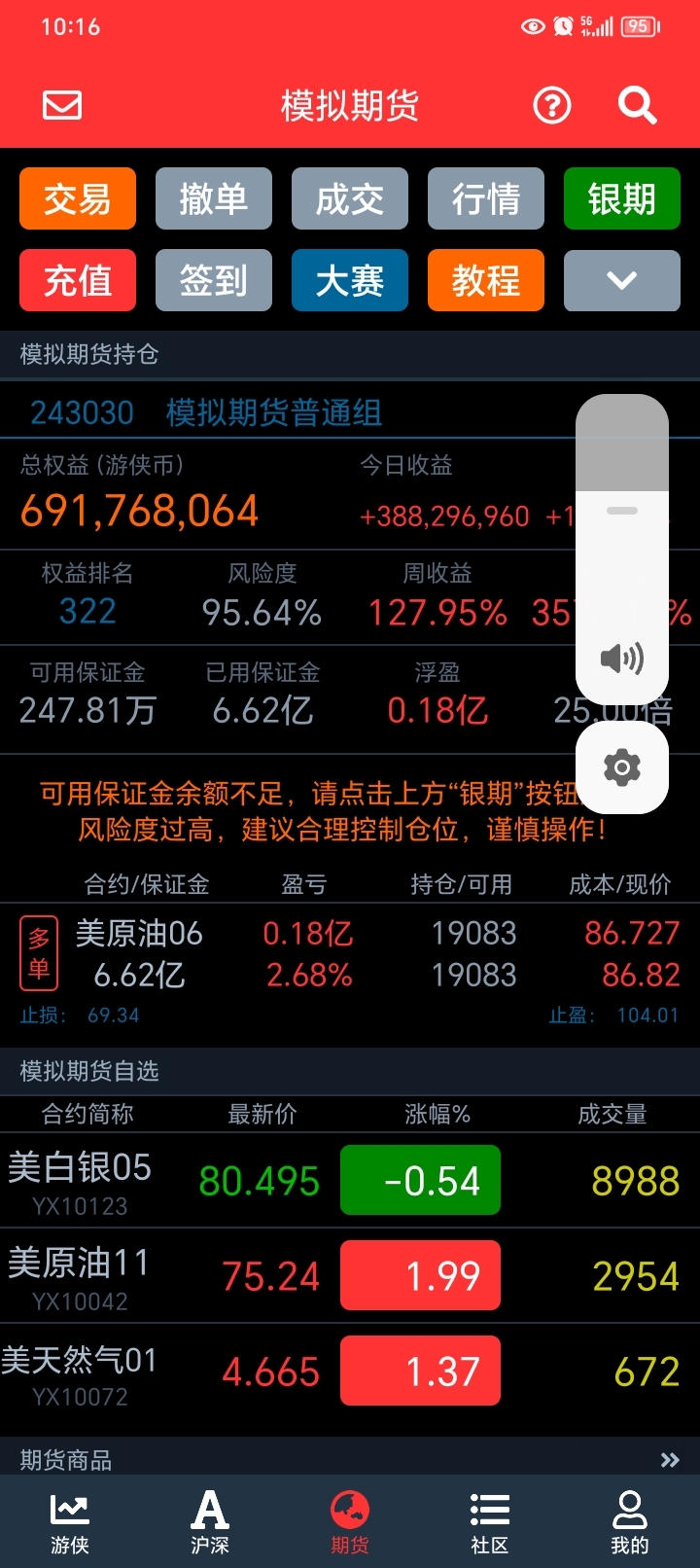Expand more shortcuts with the chevron button

[x=622, y=281]
